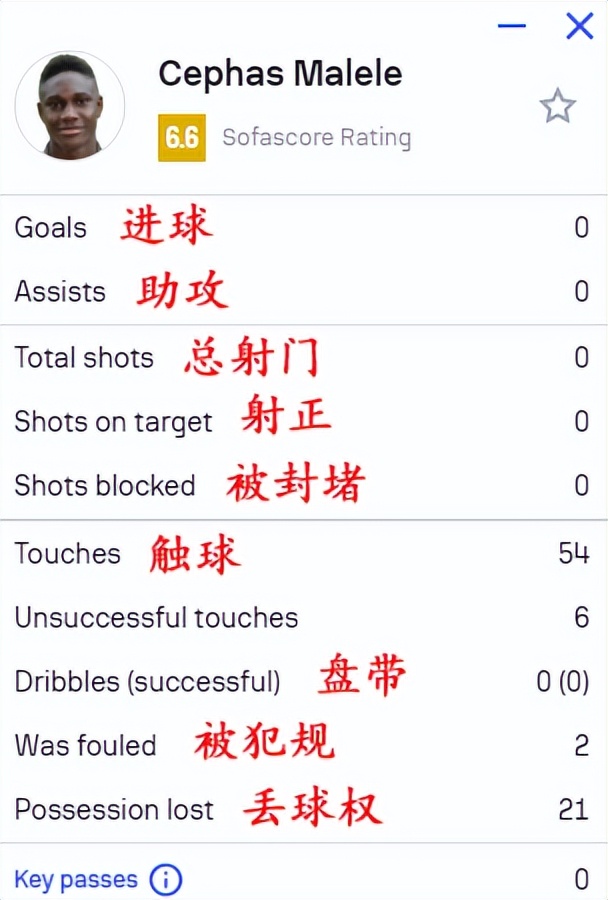Viewport: 608px width, 900px height.
Task: Open Cephas Malele's player profile photo
Action: (x=70, y=106)
